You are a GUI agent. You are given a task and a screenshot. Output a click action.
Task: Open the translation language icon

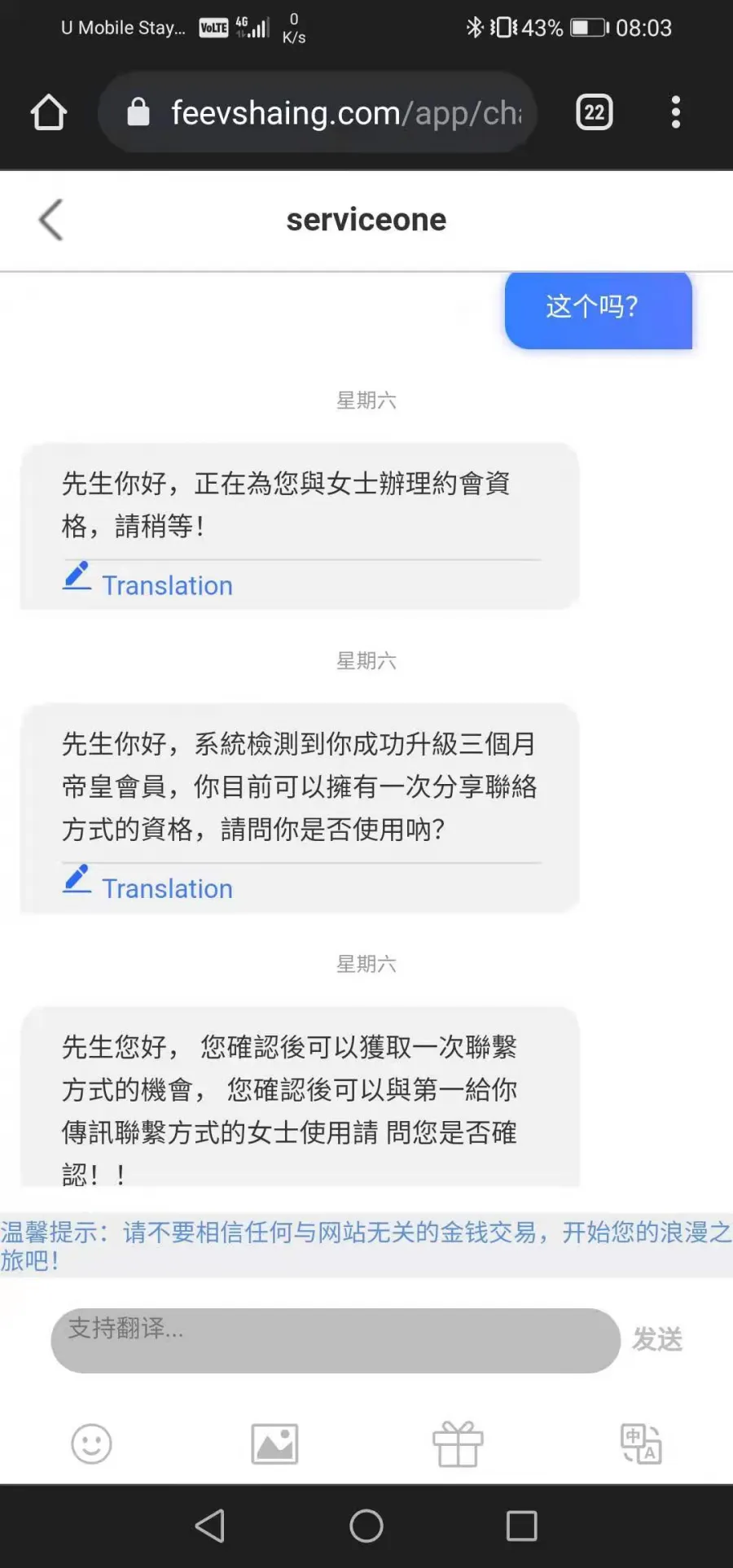coord(641,1443)
